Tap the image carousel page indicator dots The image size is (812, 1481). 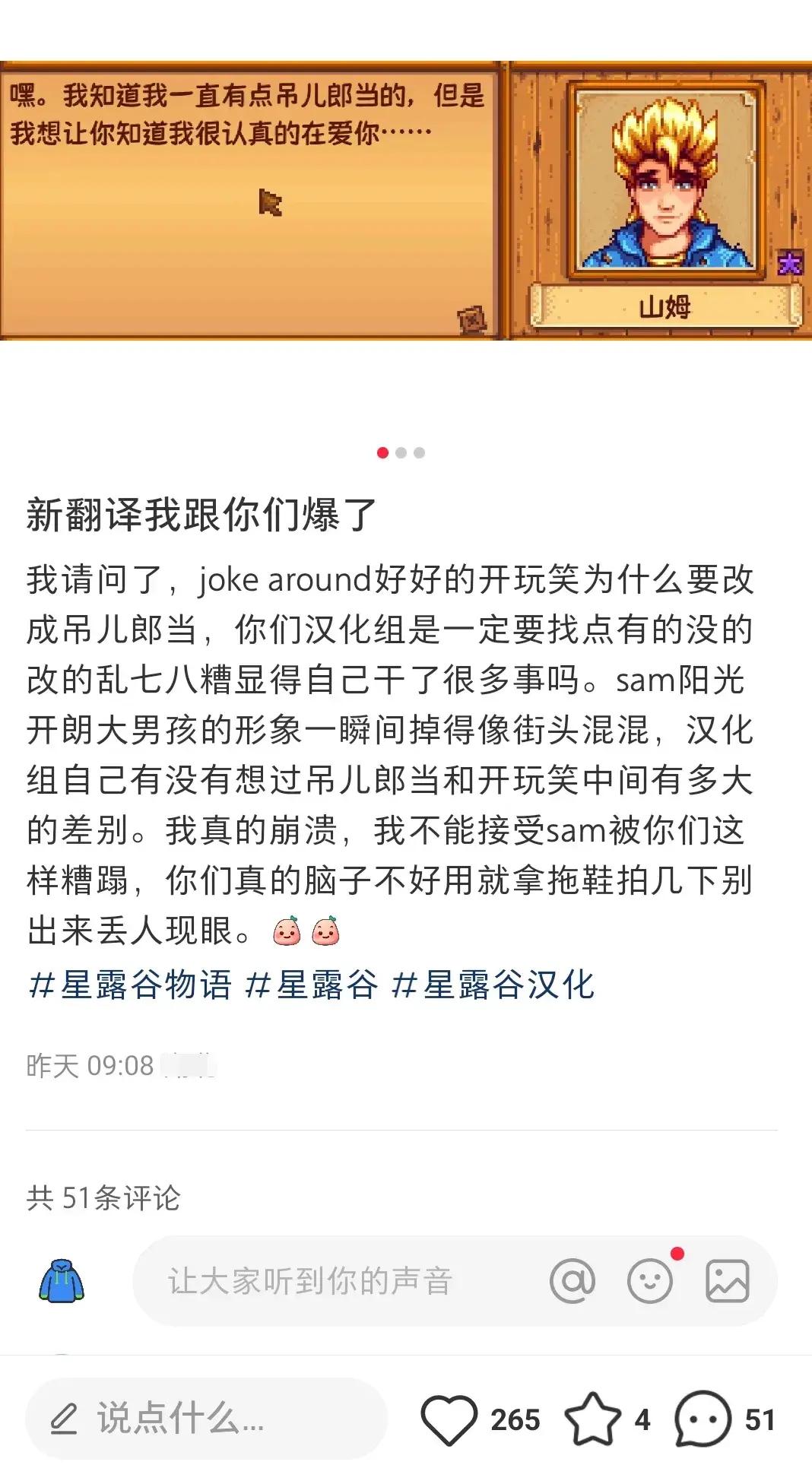tap(401, 453)
